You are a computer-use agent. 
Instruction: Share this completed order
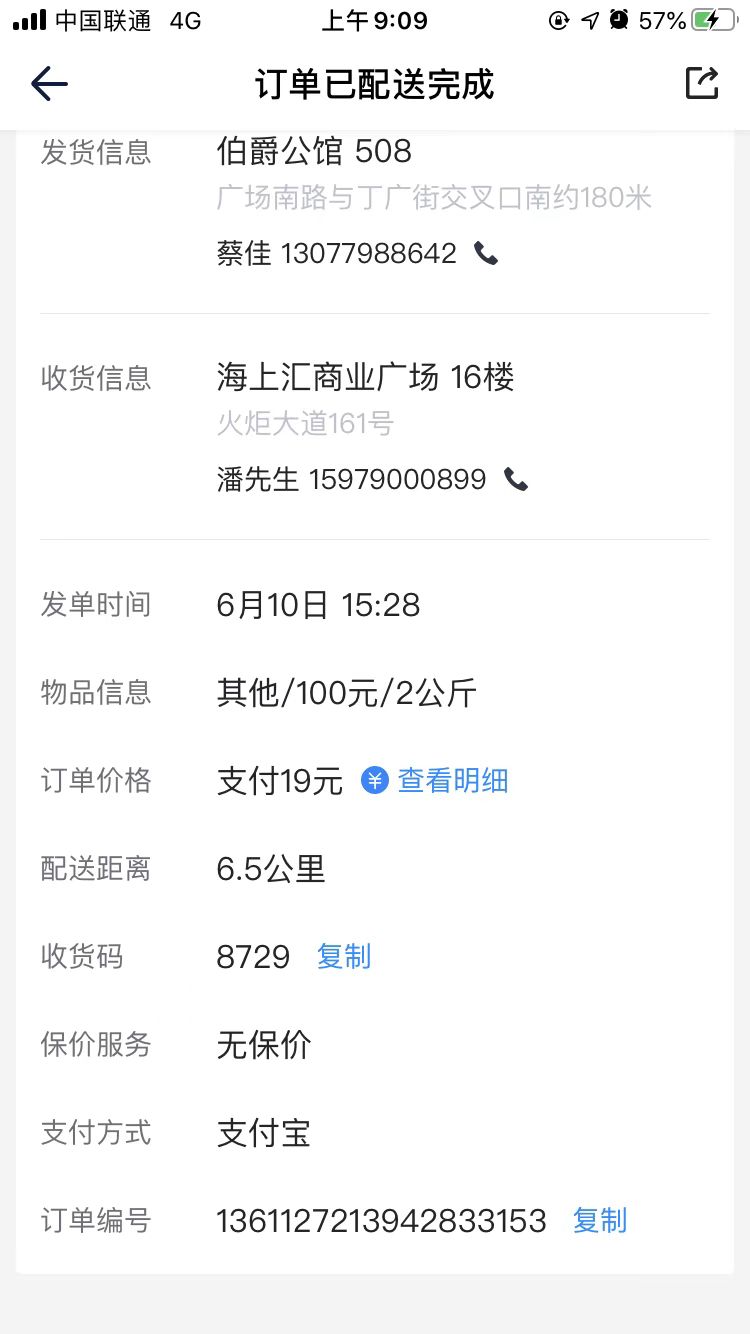click(x=702, y=83)
